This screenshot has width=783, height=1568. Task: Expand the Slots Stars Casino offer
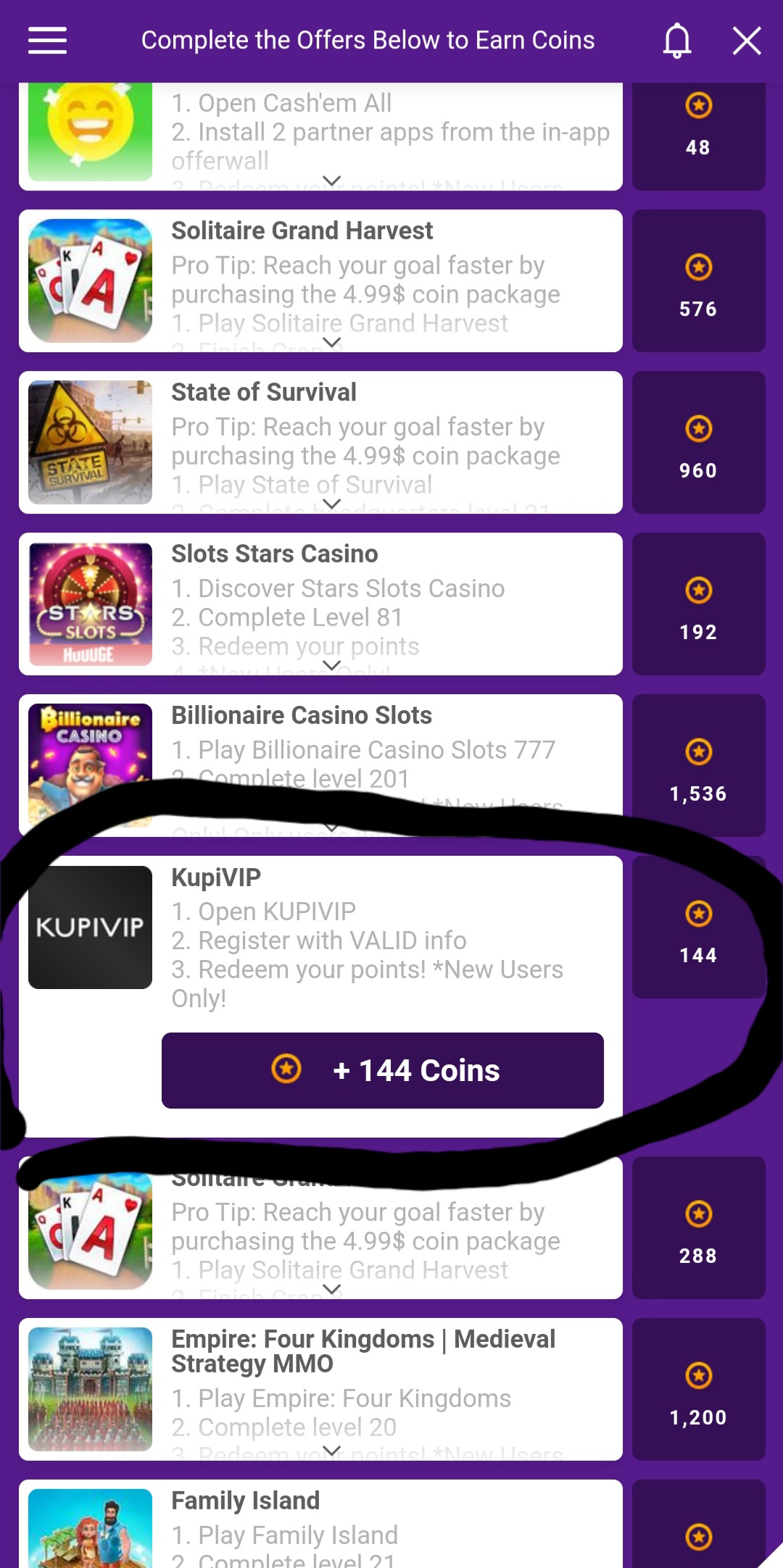[x=331, y=665]
